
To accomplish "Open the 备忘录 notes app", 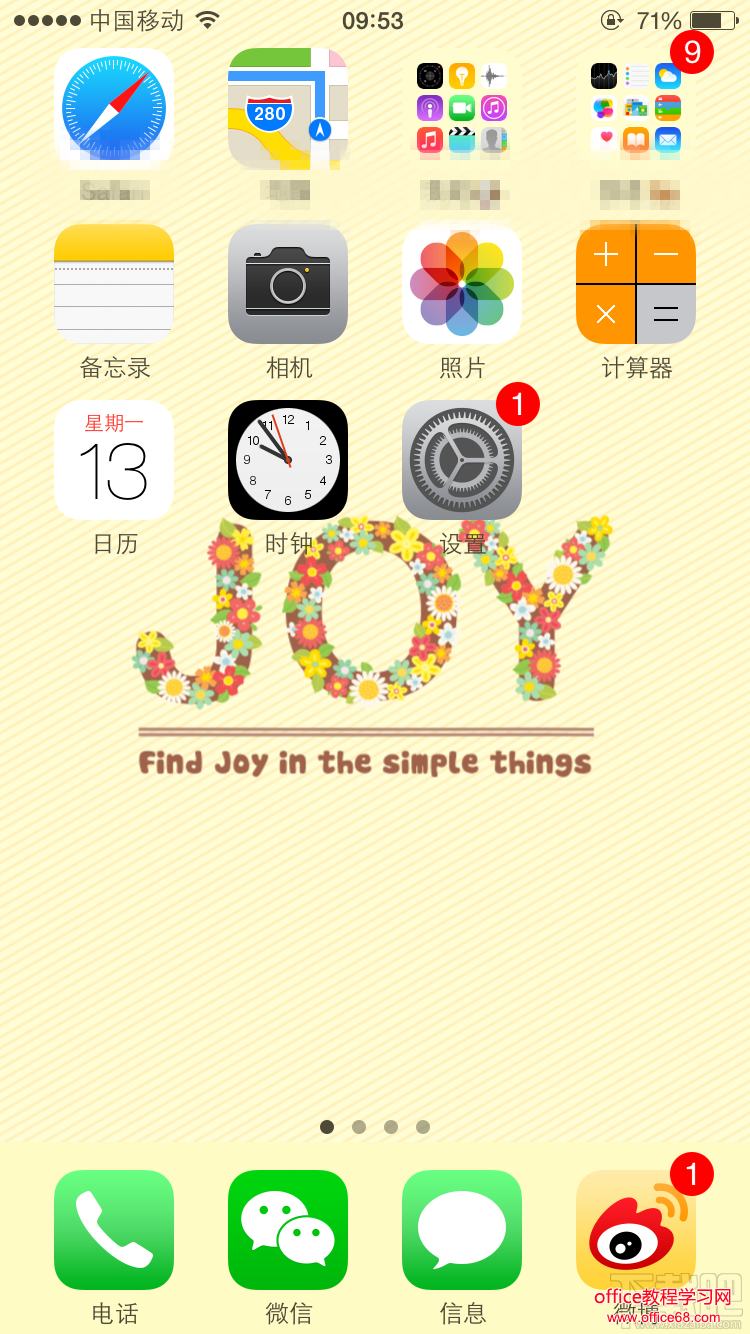I will tap(113, 284).
